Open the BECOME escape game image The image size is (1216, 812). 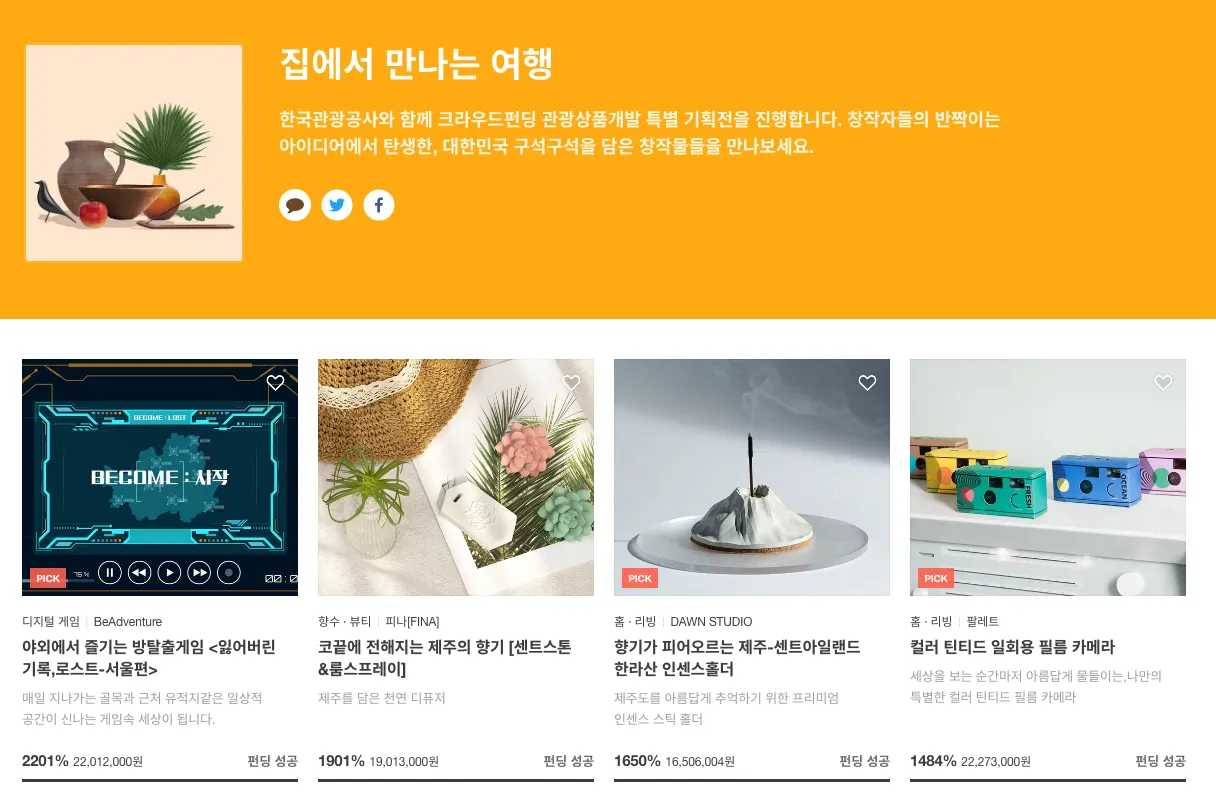tap(160, 477)
